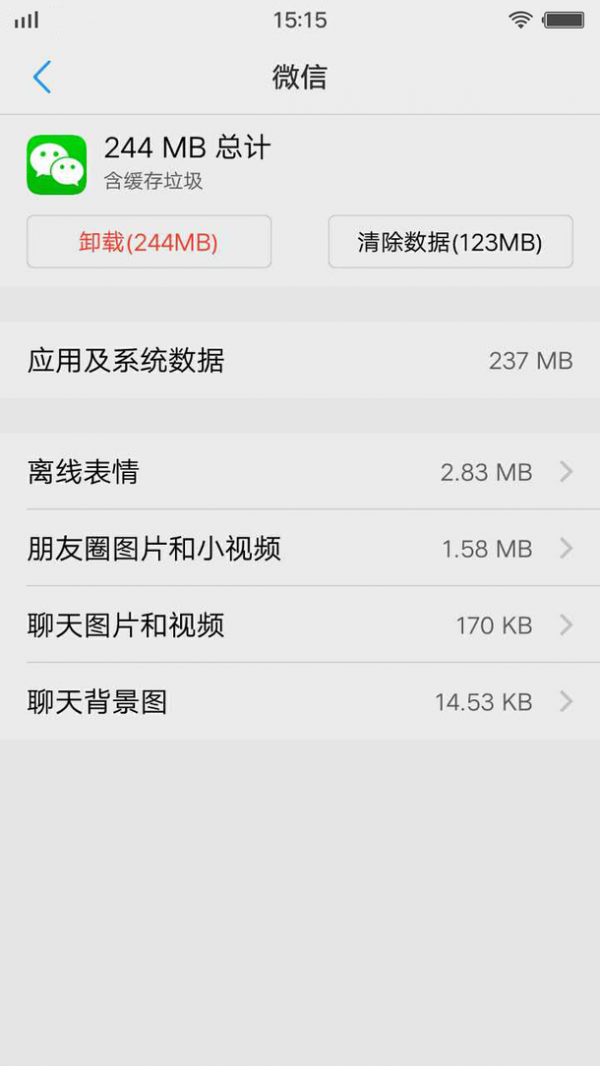
Task: Go back with the top-left arrow
Action: (x=41, y=77)
